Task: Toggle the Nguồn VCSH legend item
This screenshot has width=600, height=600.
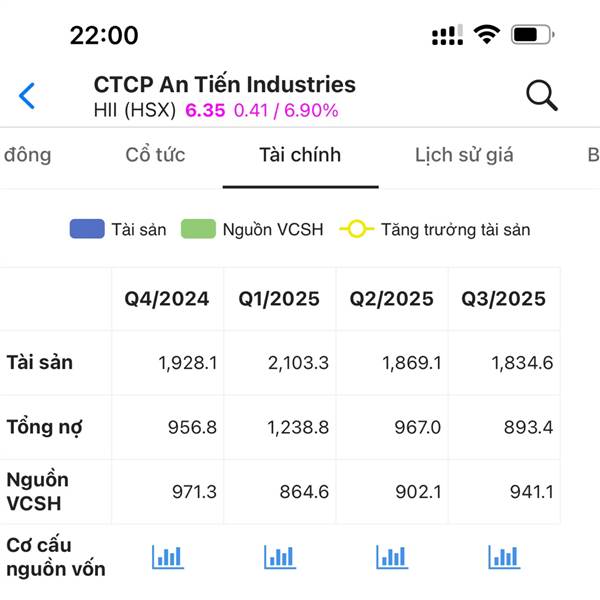Action: pyautogui.click(x=252, y=229)
